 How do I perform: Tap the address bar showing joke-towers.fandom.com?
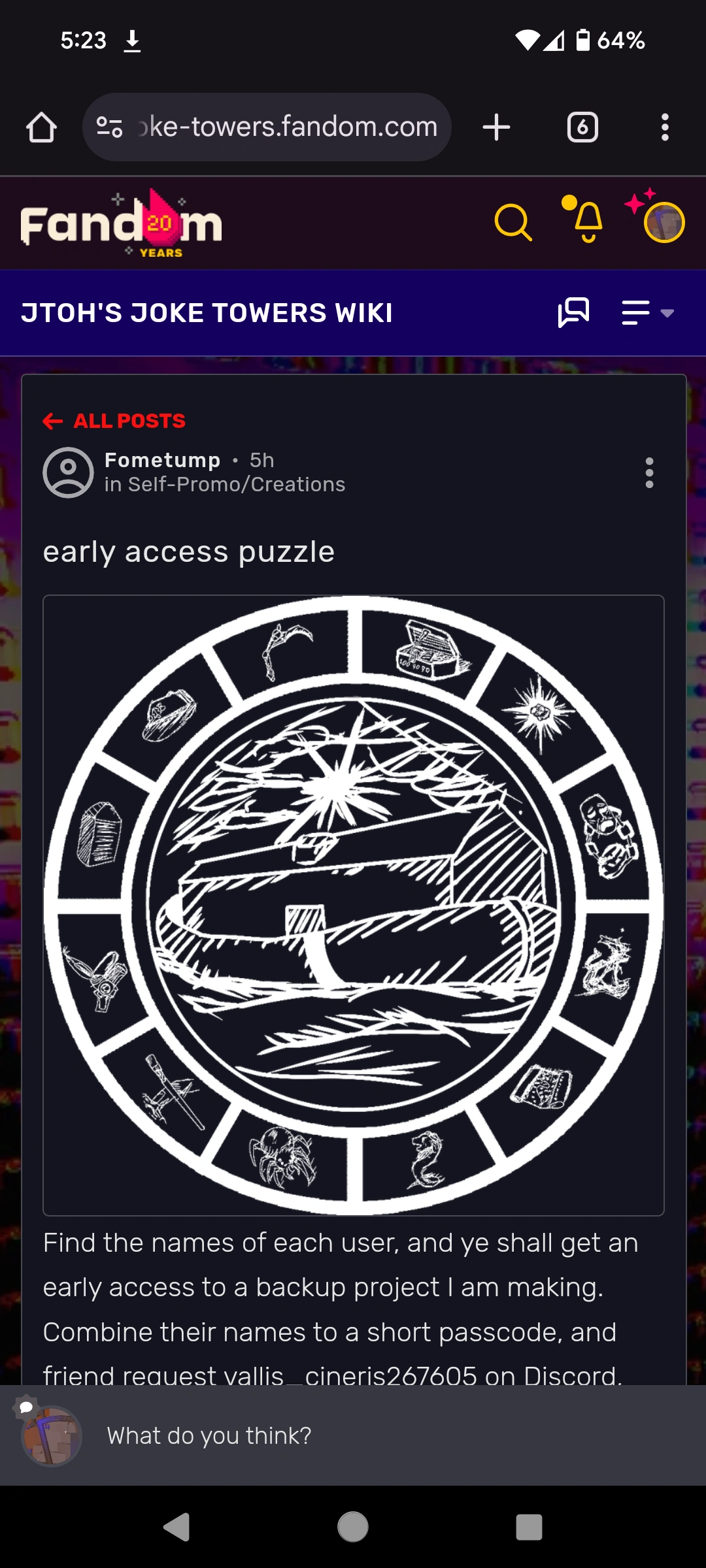(288, 127)
